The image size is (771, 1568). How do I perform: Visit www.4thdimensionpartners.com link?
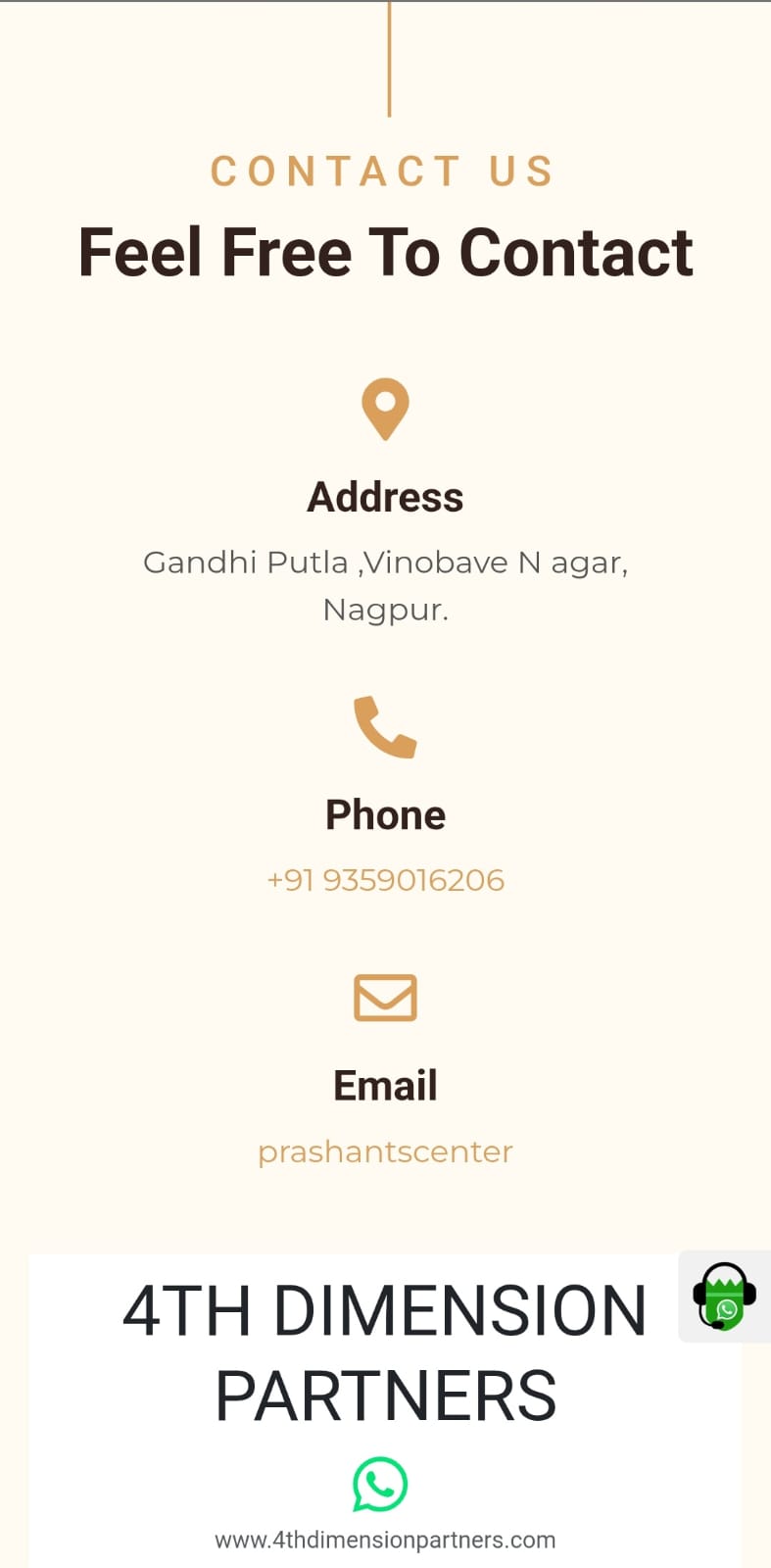(x=385, y=1540)
